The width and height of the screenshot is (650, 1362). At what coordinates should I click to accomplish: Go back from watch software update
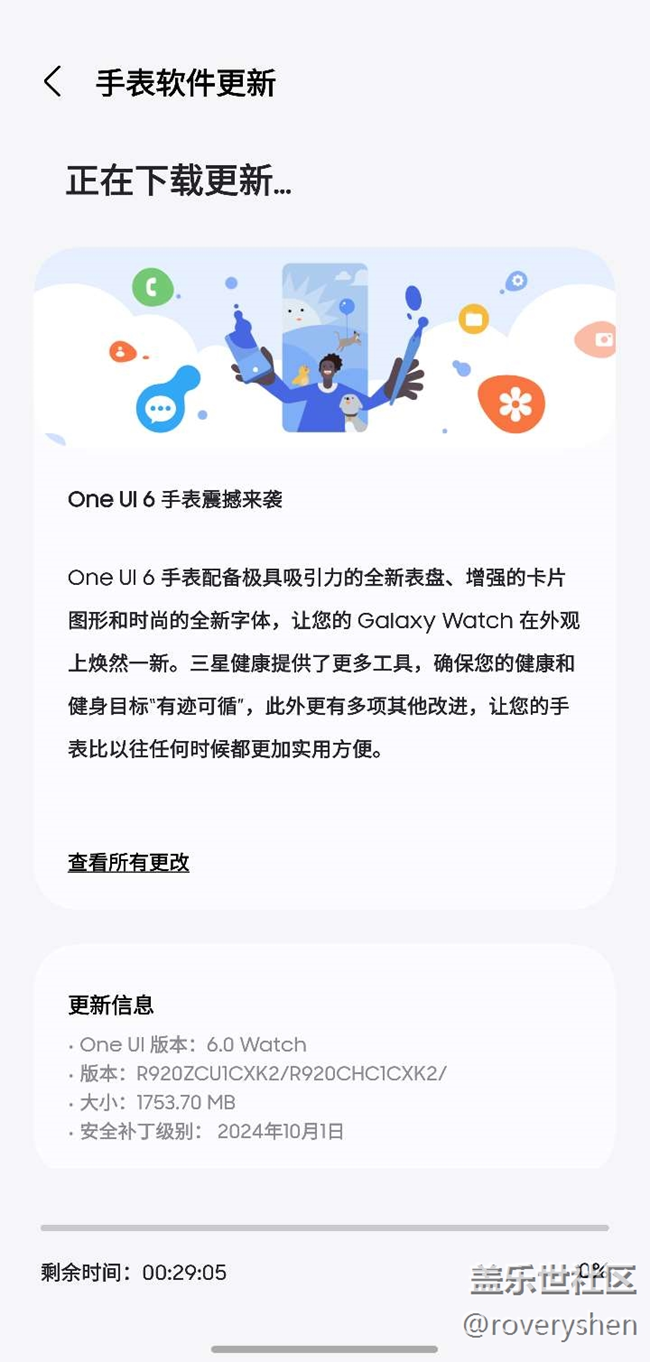[x=52, y=82]
